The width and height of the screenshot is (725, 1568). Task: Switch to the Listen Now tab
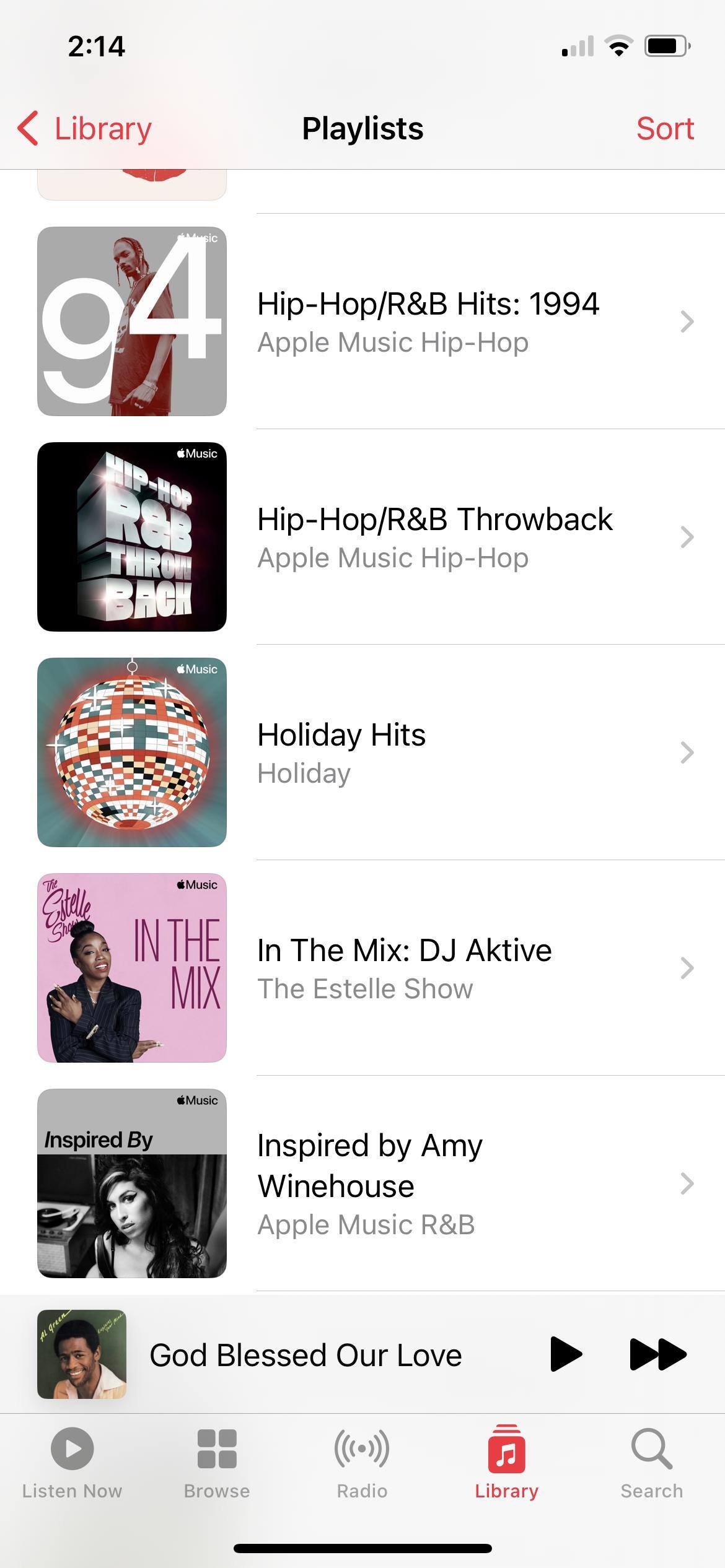tap(72, 1463)
